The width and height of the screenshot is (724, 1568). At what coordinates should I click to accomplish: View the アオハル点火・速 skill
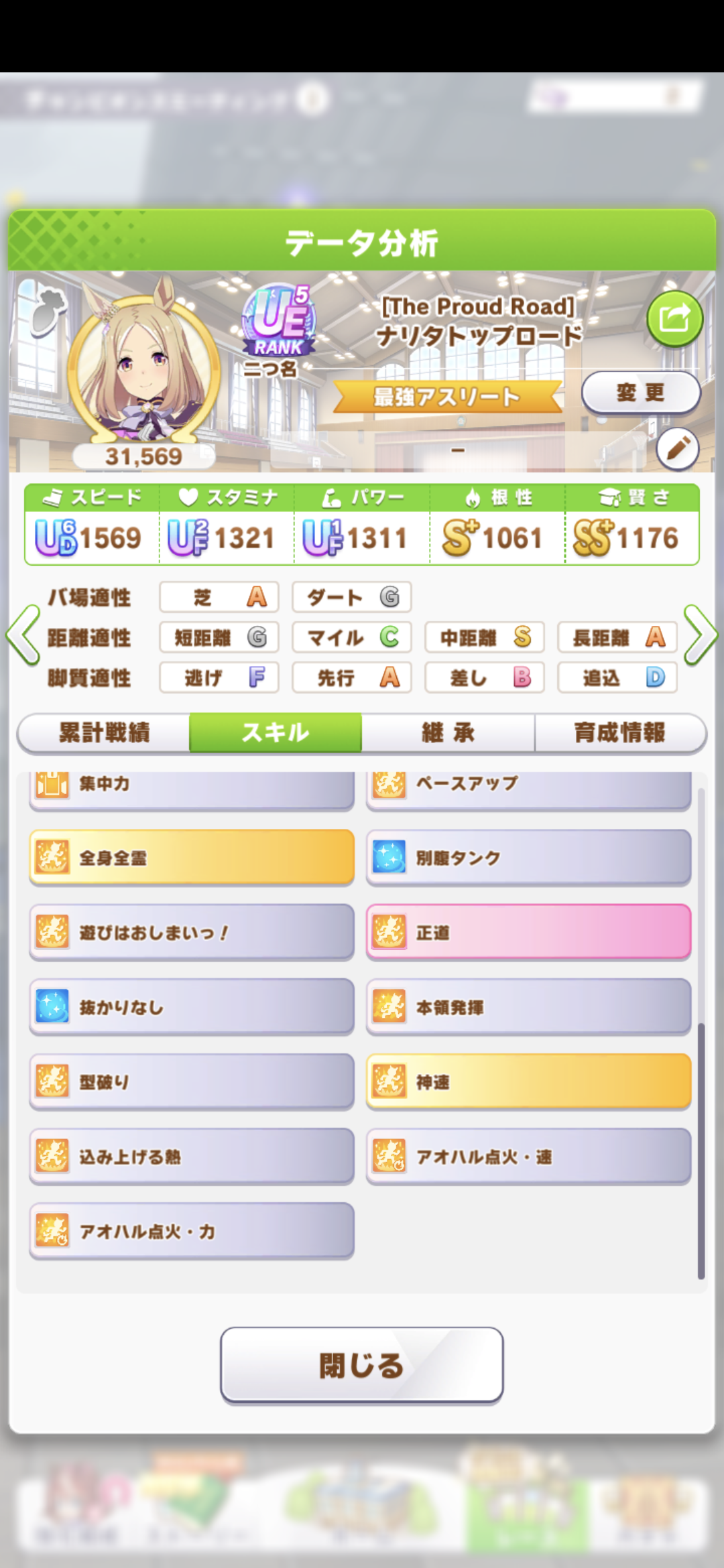point(528,1157)
